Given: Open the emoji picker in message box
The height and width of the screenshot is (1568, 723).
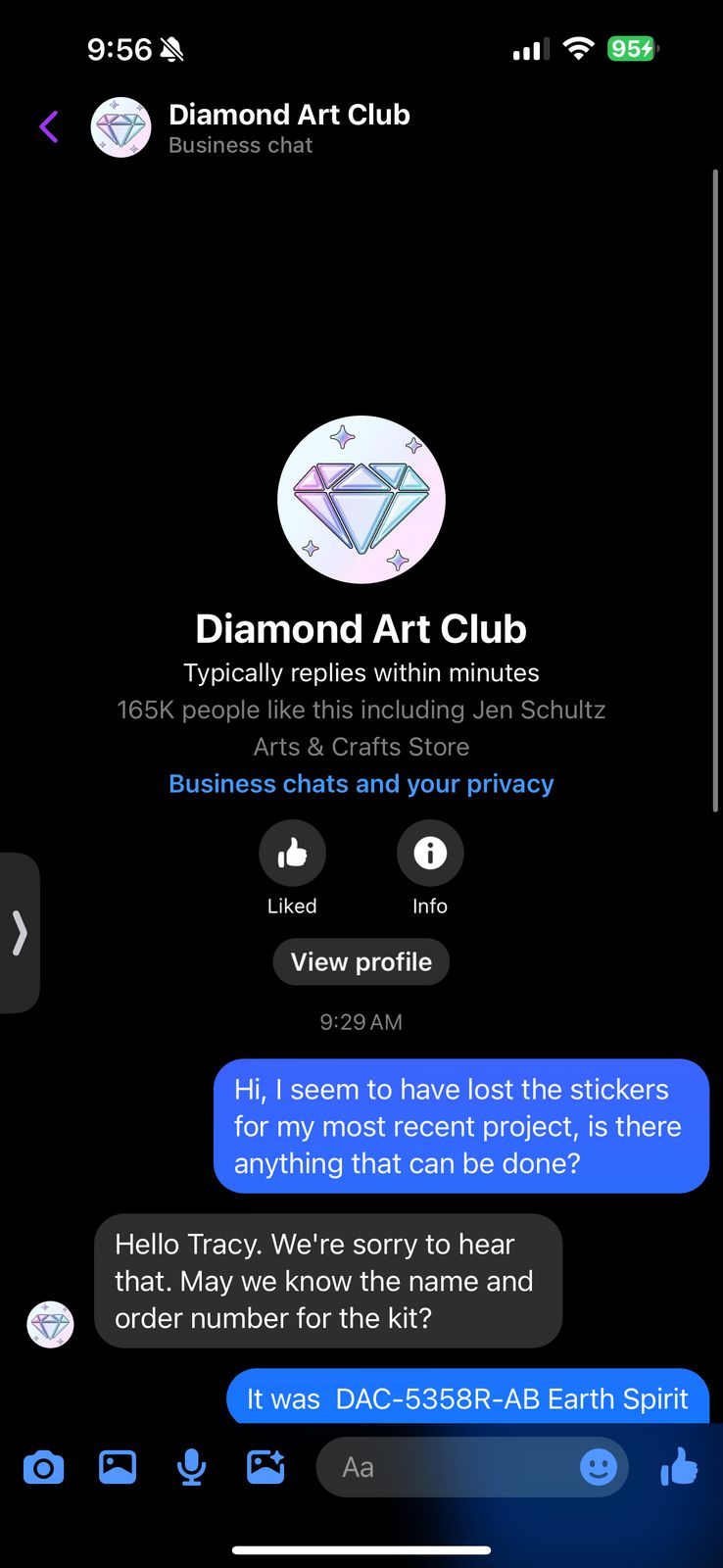Looking at the screenshot, I should (599, 1467).
